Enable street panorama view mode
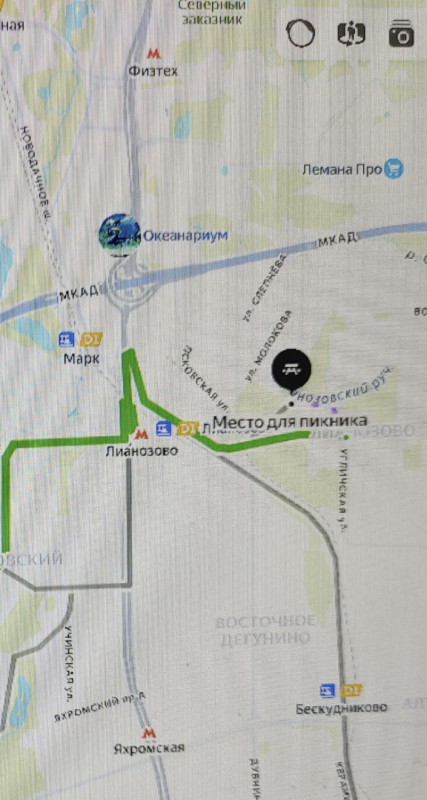This screenshot has width=427, height=800. [351, 34]
